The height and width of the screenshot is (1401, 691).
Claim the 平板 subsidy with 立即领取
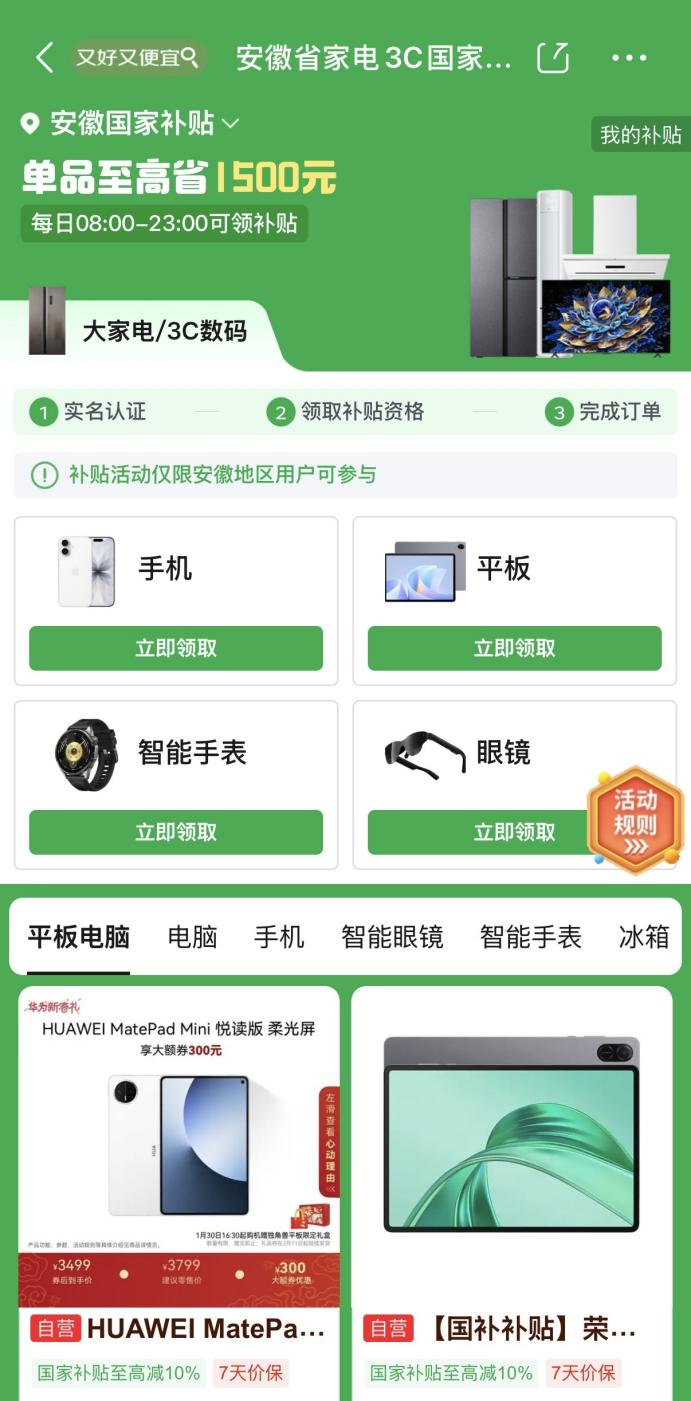click(x=514, y=648)
